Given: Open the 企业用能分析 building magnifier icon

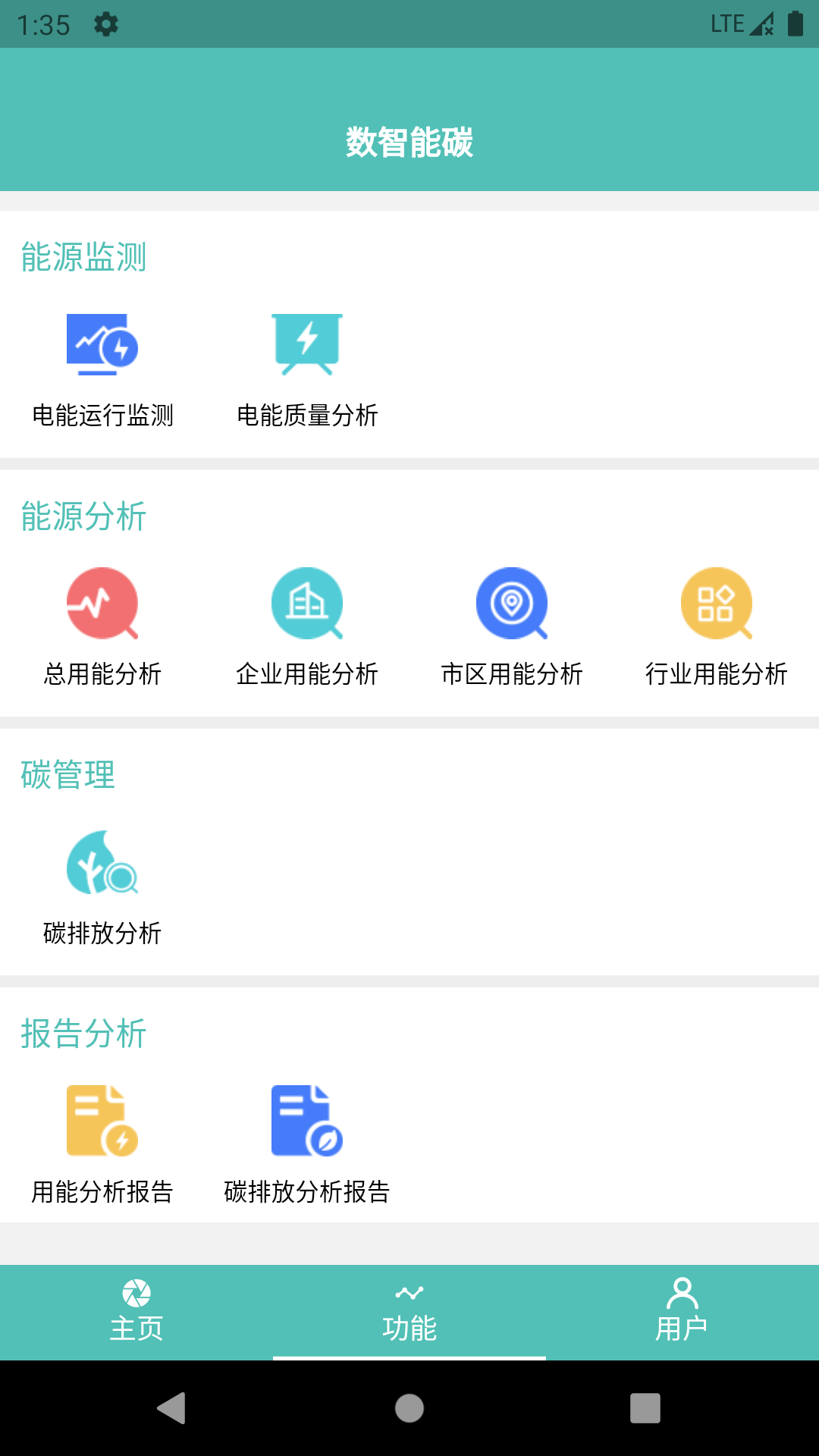Looking at the screenshot, I should click(308, 604).
